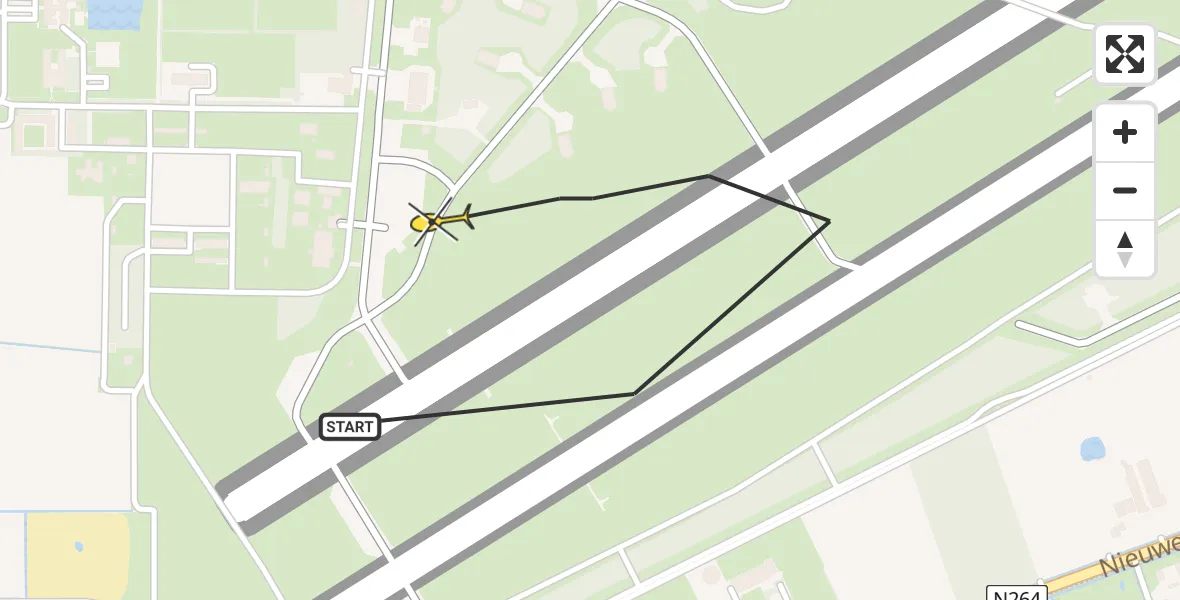Zoom in on the map
1180x600 pixels.
tap(1125, 132)
